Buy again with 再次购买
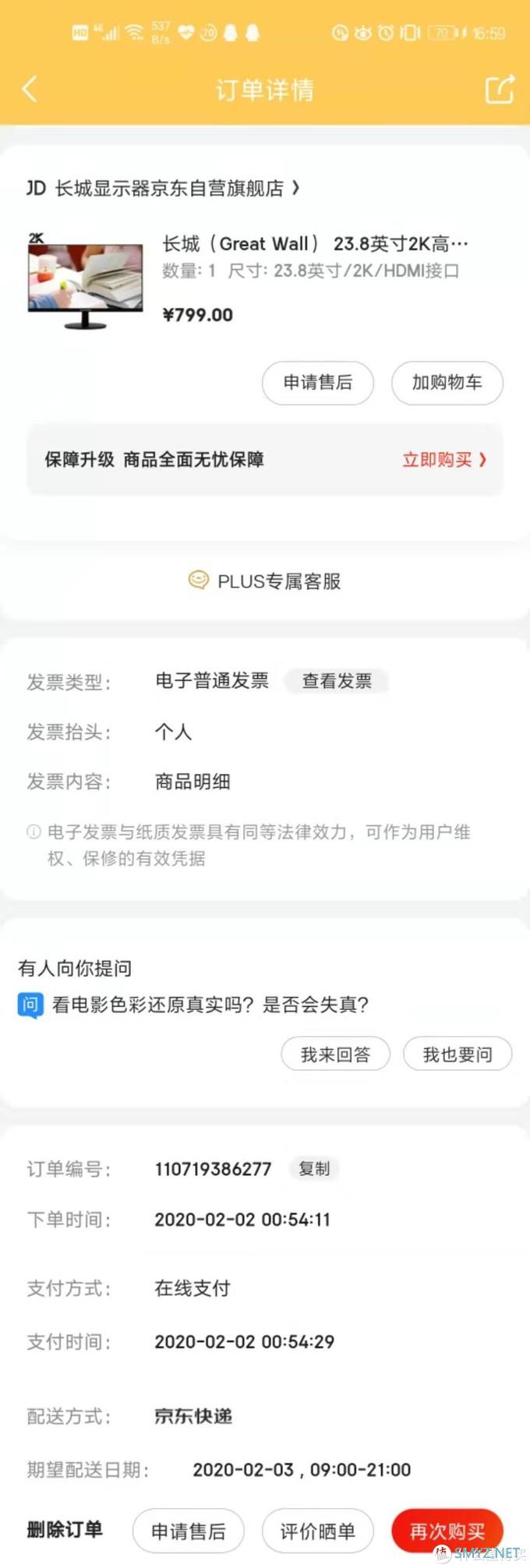 click(x=447, y=1531)
